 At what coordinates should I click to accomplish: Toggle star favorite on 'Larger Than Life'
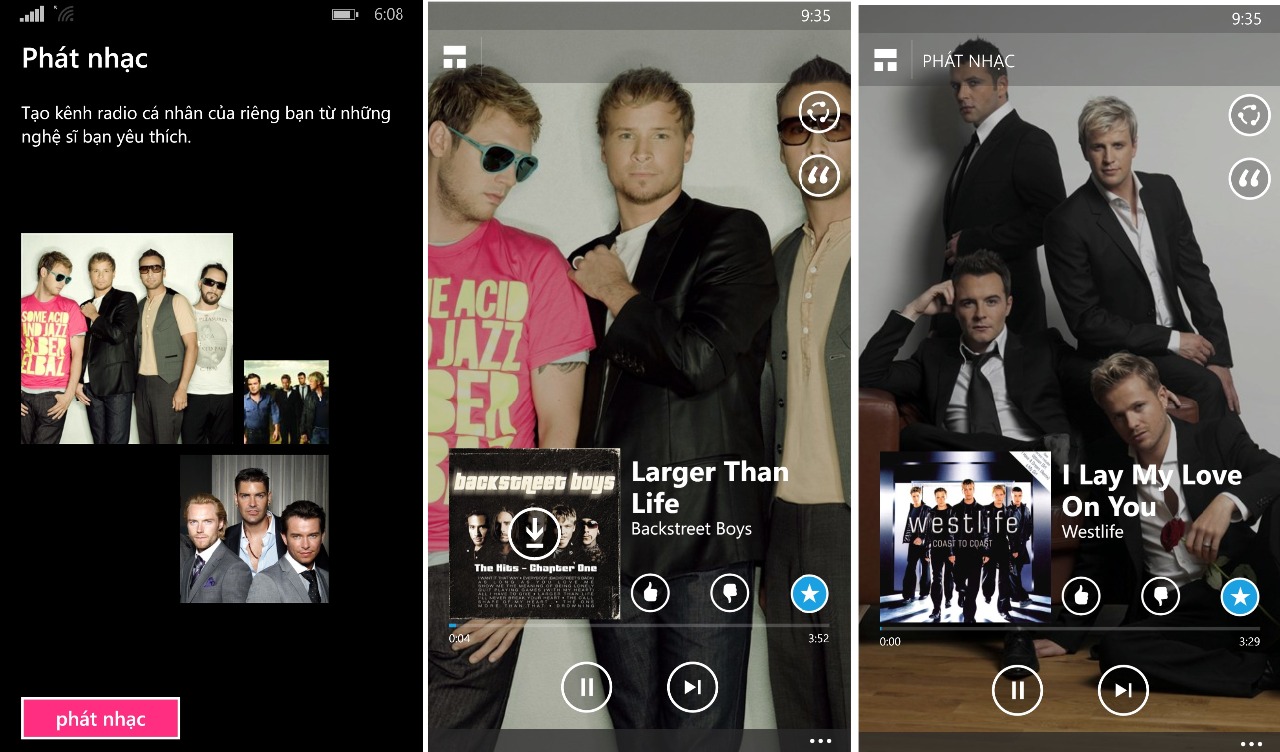click(x=810, y=594)
